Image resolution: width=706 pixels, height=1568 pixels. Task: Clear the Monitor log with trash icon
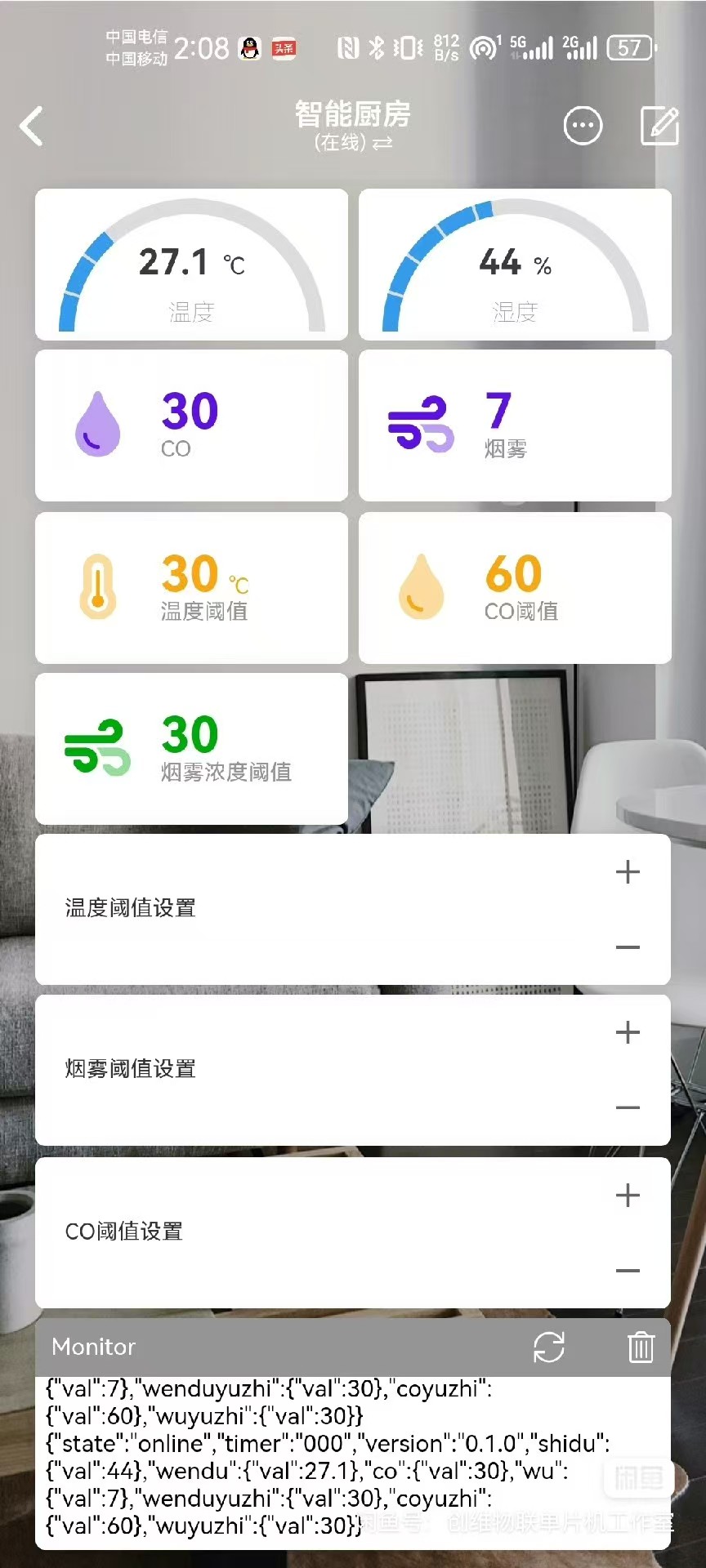click(641, 1347)
